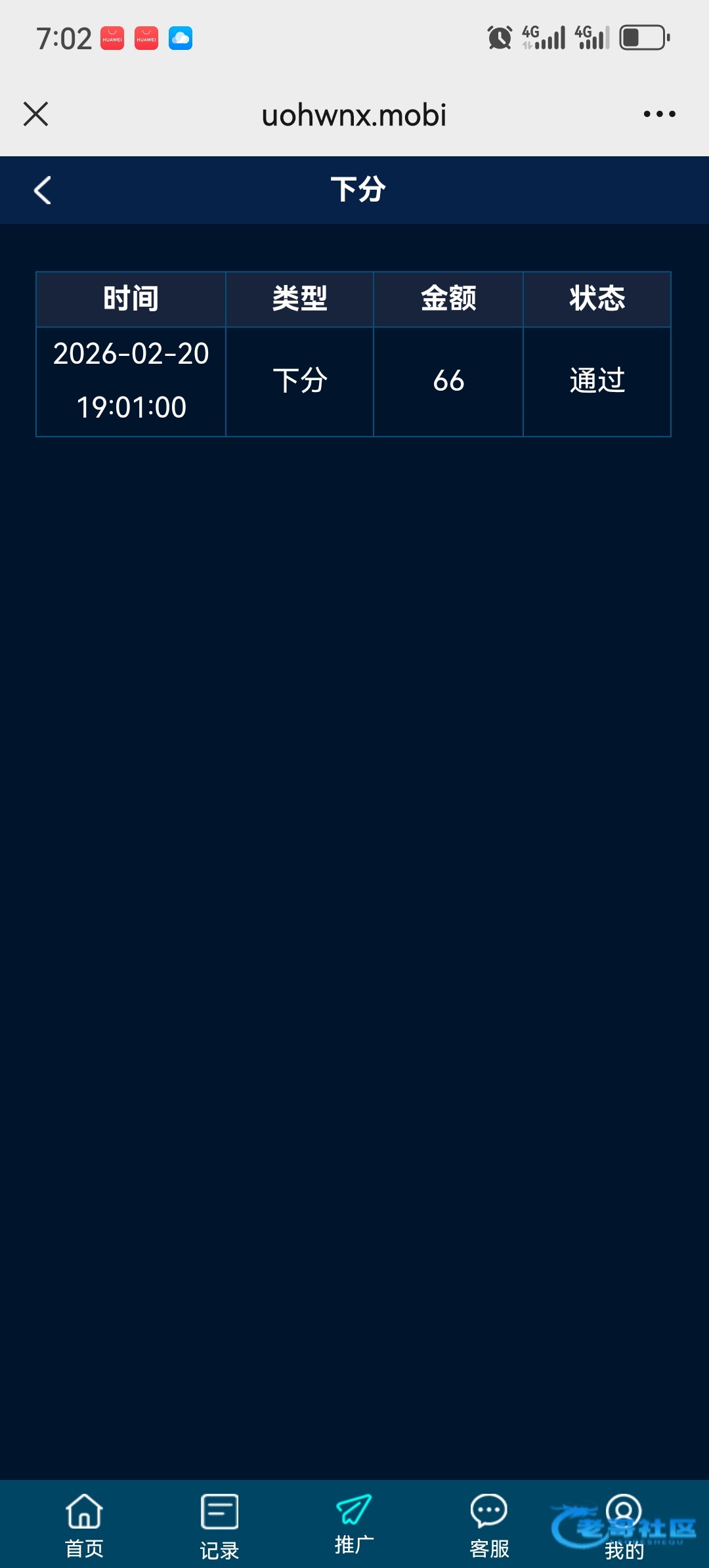
Task: Close the uohwnx.mobi web page
Action: click(36, 114)
